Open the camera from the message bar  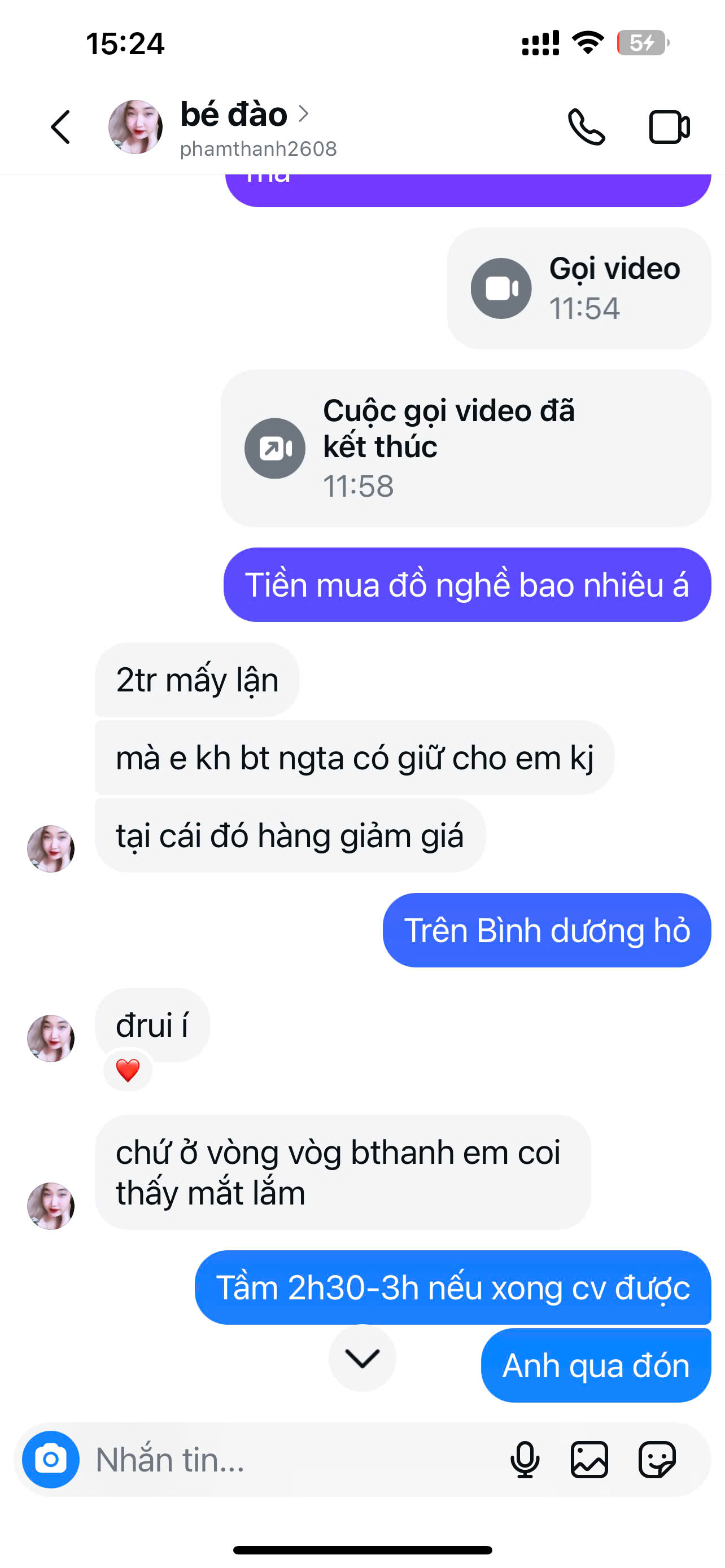[x=51, y=1459]
